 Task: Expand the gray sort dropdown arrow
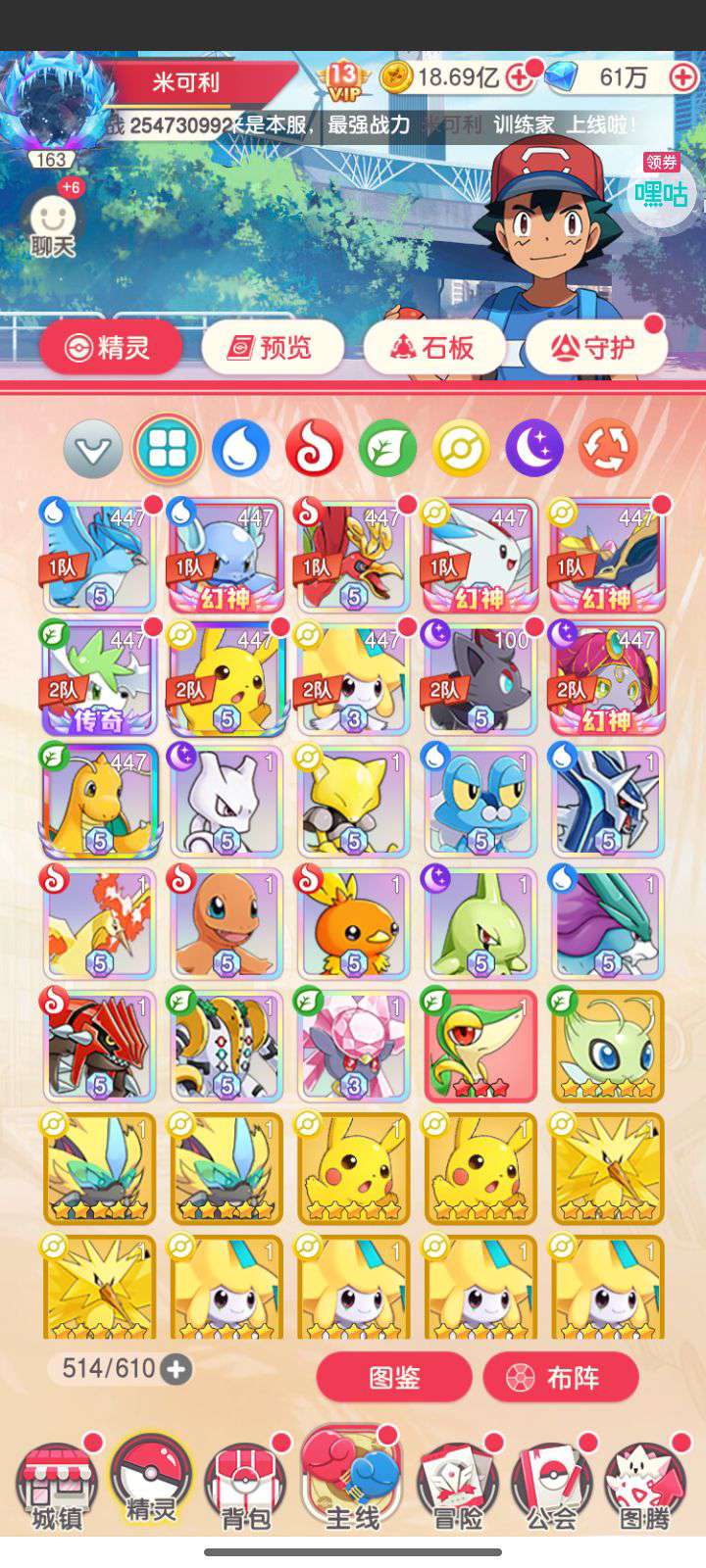(x=93, y=450)
